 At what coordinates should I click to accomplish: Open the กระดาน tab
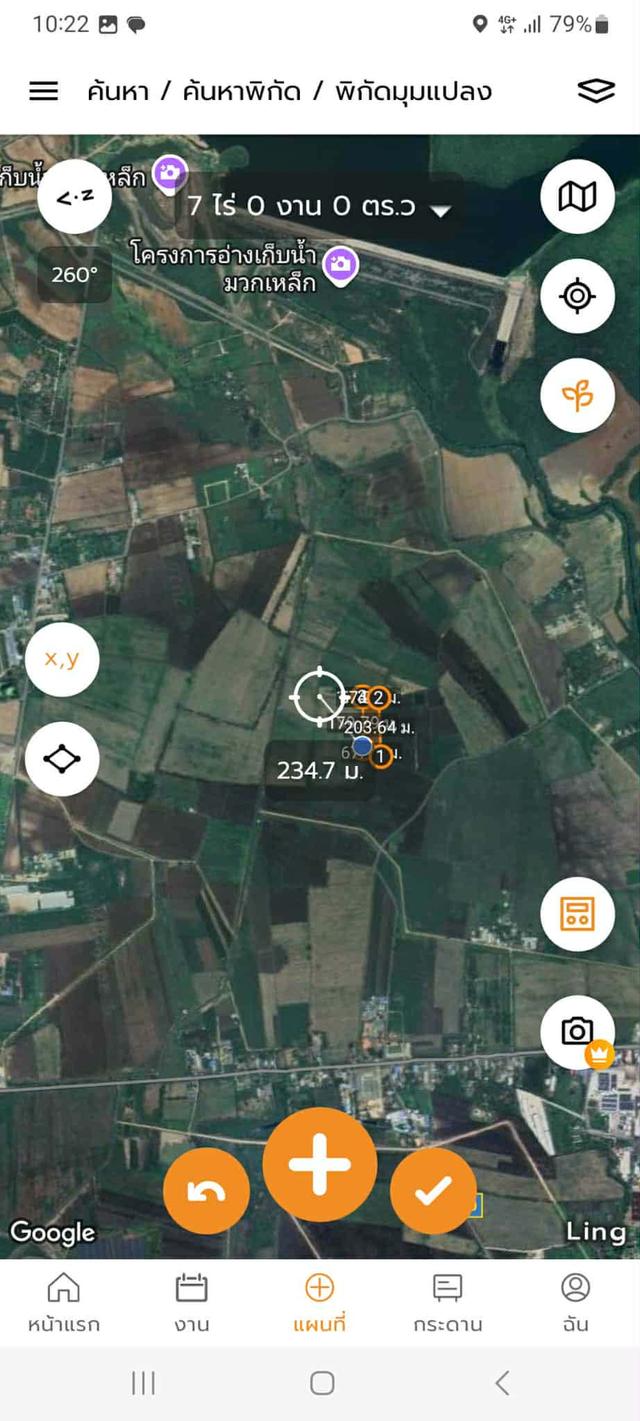[x=447, y=1303]
